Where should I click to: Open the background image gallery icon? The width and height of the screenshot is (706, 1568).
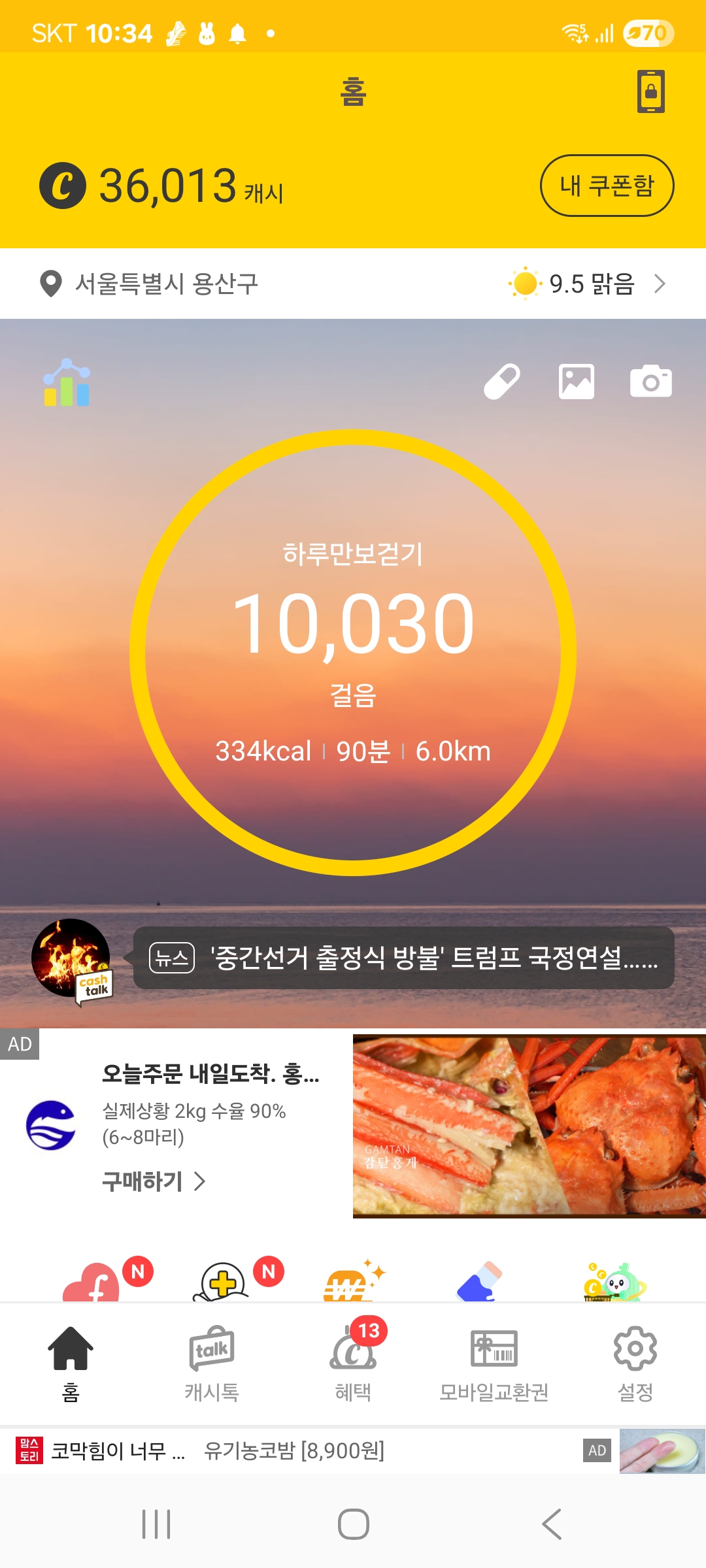click(577, 382)
